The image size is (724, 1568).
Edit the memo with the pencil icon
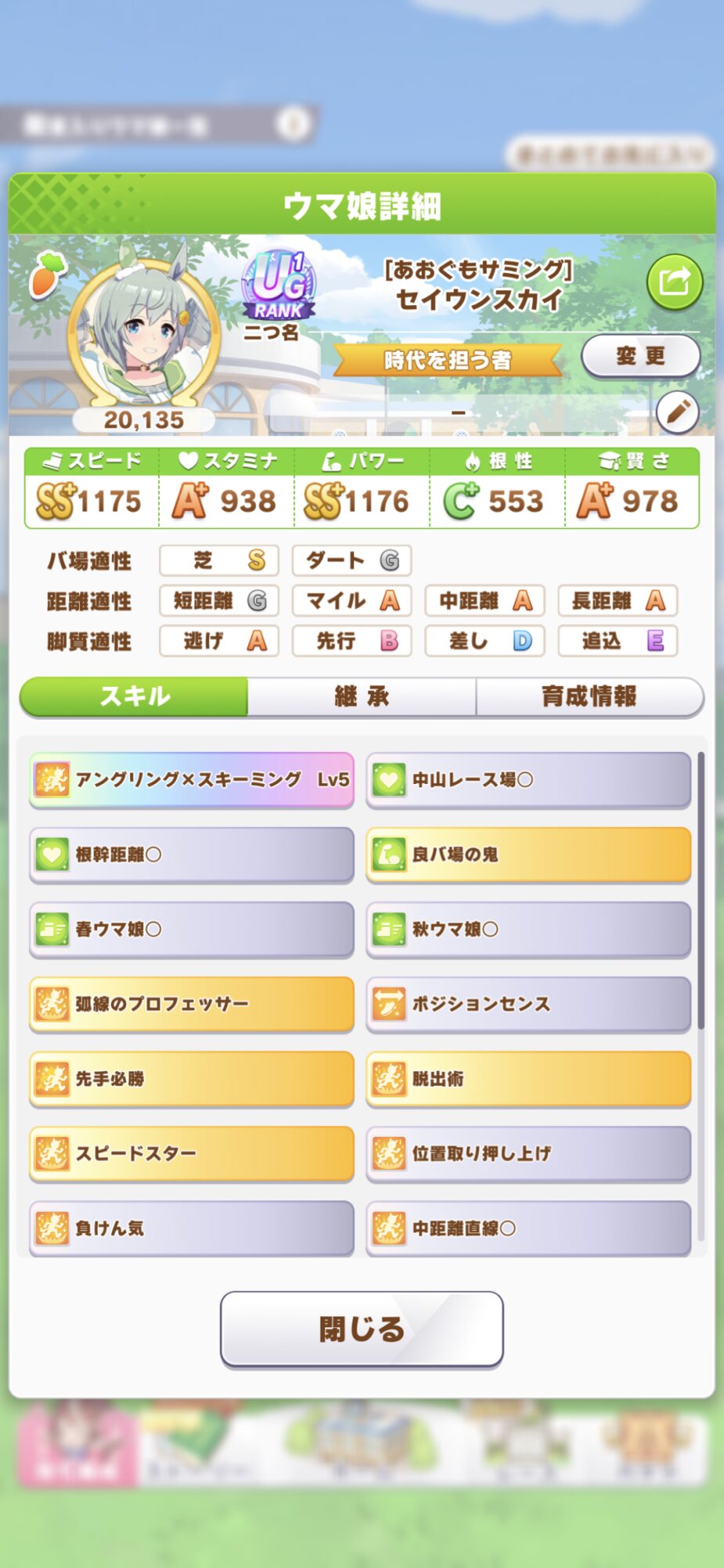click(x=677, y=412)
